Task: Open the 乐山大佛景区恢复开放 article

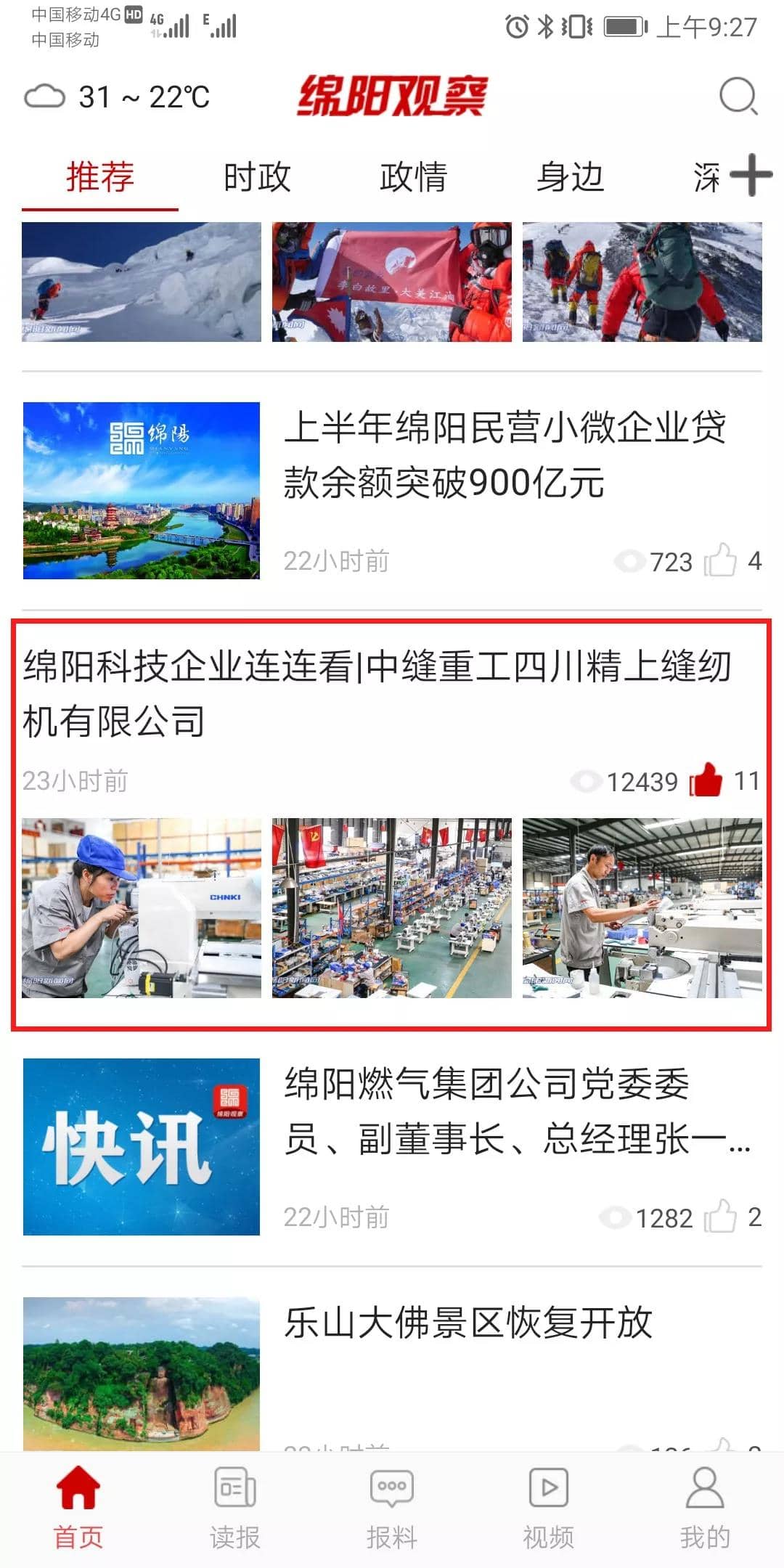Action: pyautogui.click(x=468, y=1323)
